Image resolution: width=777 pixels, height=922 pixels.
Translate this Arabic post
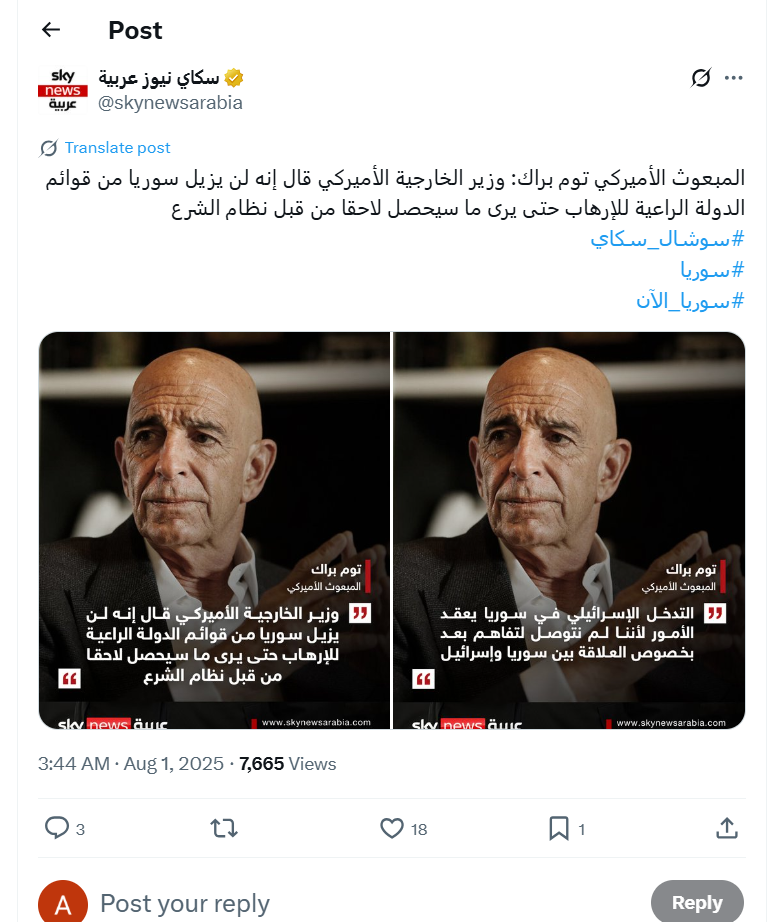117,148
